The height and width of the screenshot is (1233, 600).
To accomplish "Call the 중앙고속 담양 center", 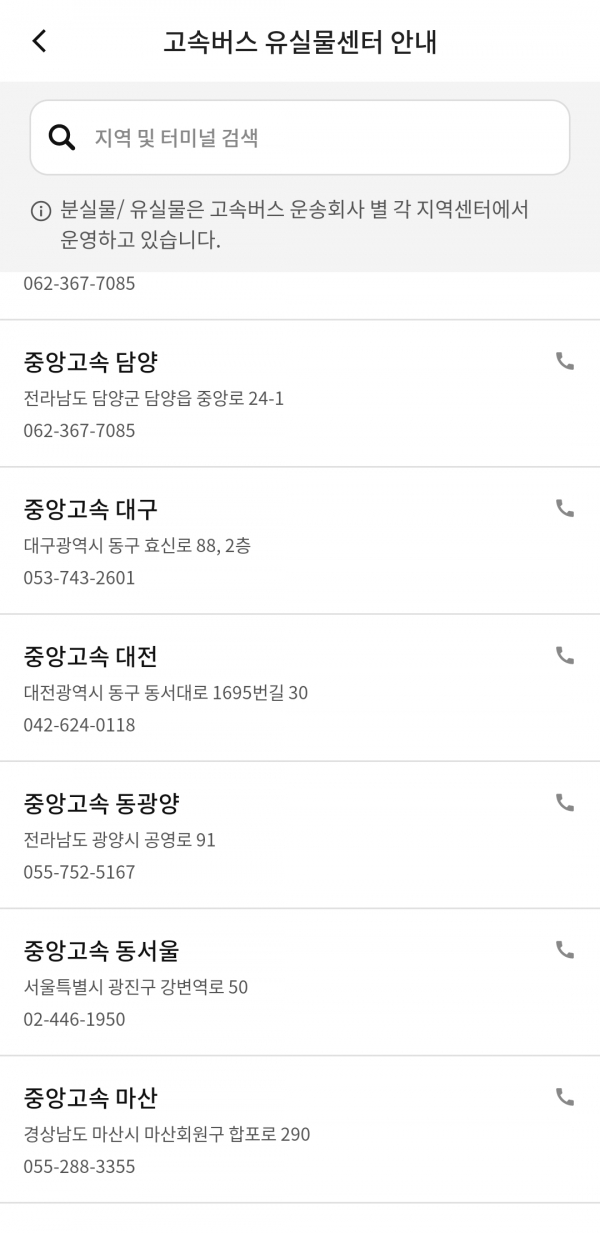I will coord(565,361).
